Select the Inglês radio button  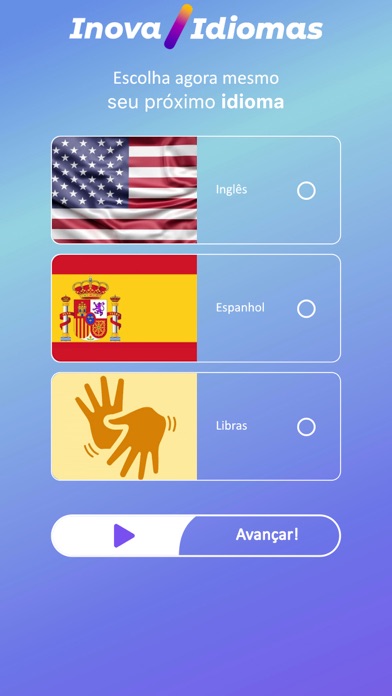click(306, 191)
